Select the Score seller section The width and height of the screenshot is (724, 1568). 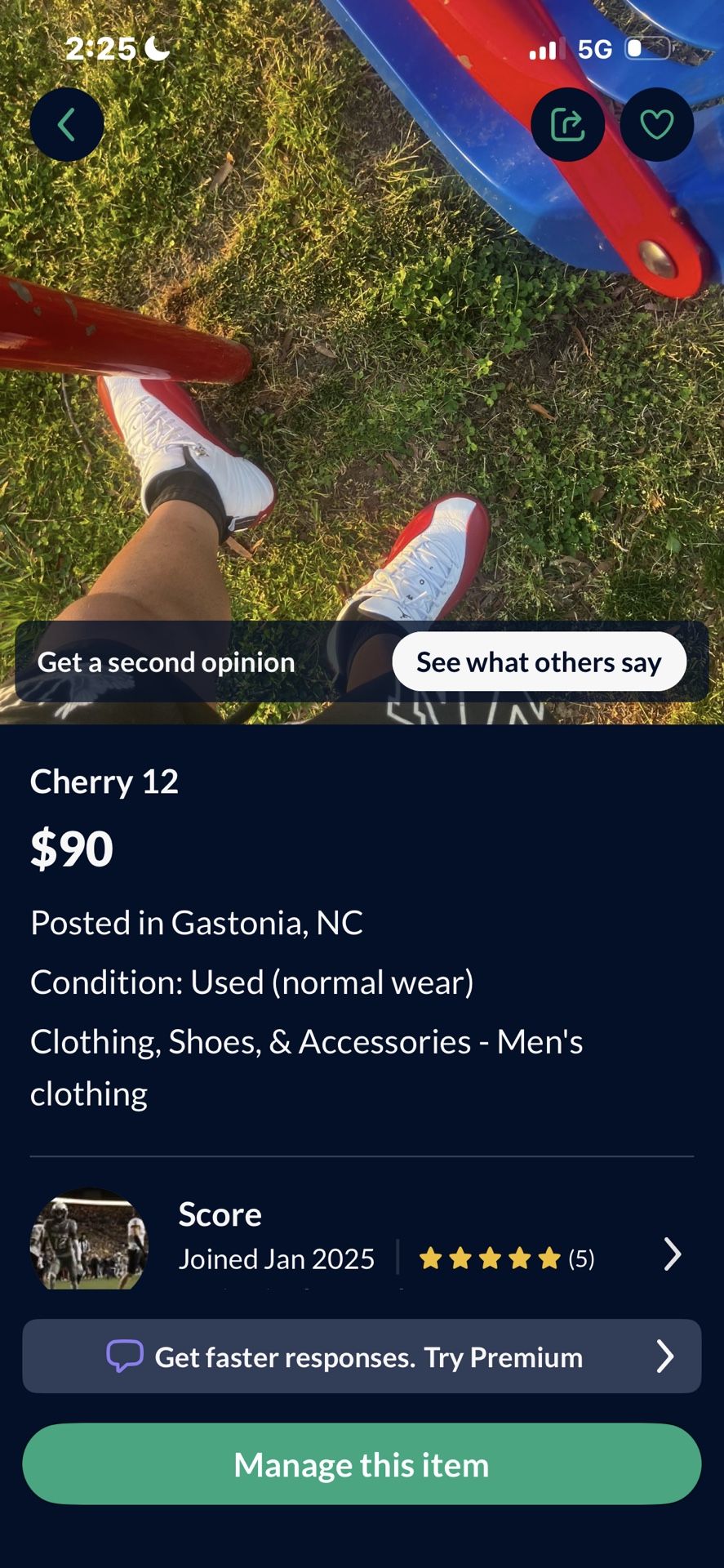click(220, 1214)
